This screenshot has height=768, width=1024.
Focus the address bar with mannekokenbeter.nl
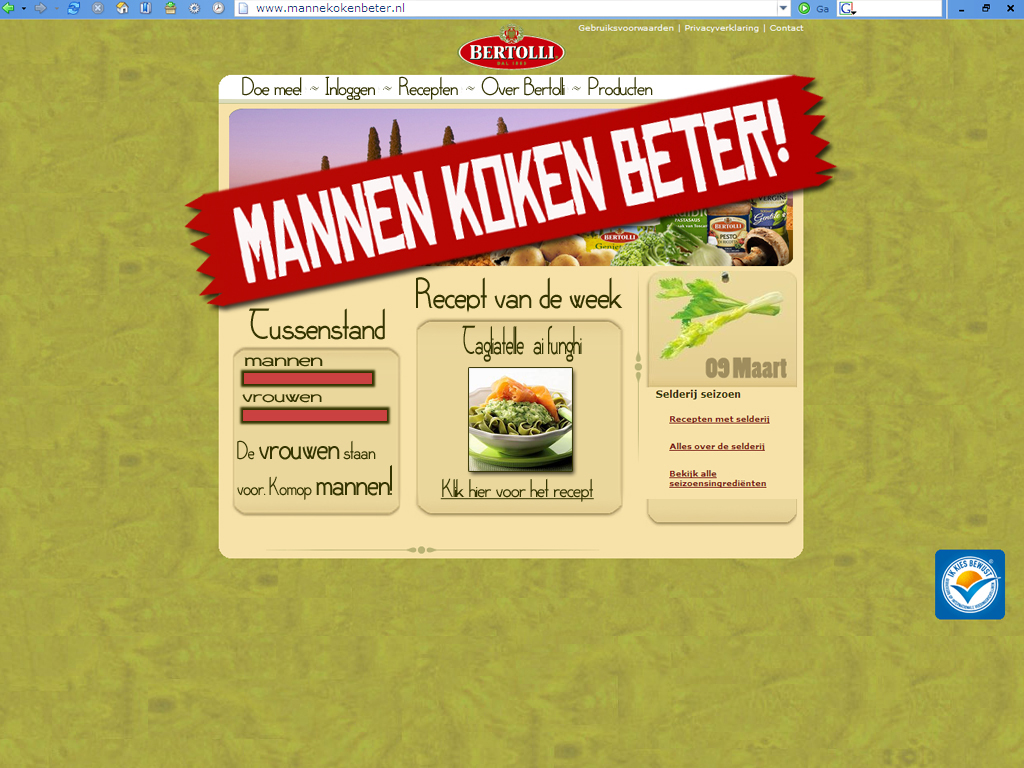[500, 8]
